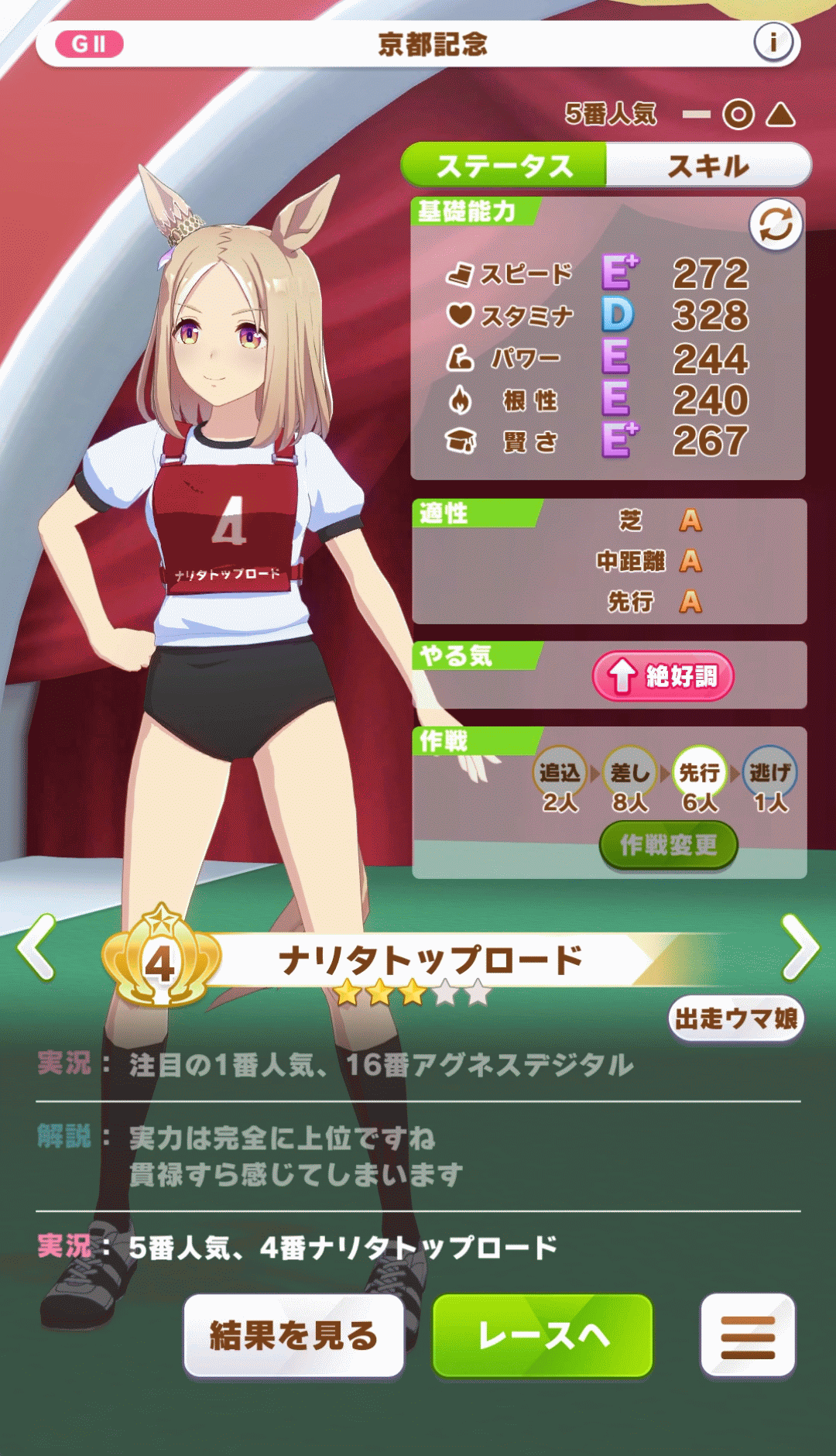This screenshot has height=1456, width=836.
Task: Show the next runner with right arrow
Action: click(x=800, y=946)
